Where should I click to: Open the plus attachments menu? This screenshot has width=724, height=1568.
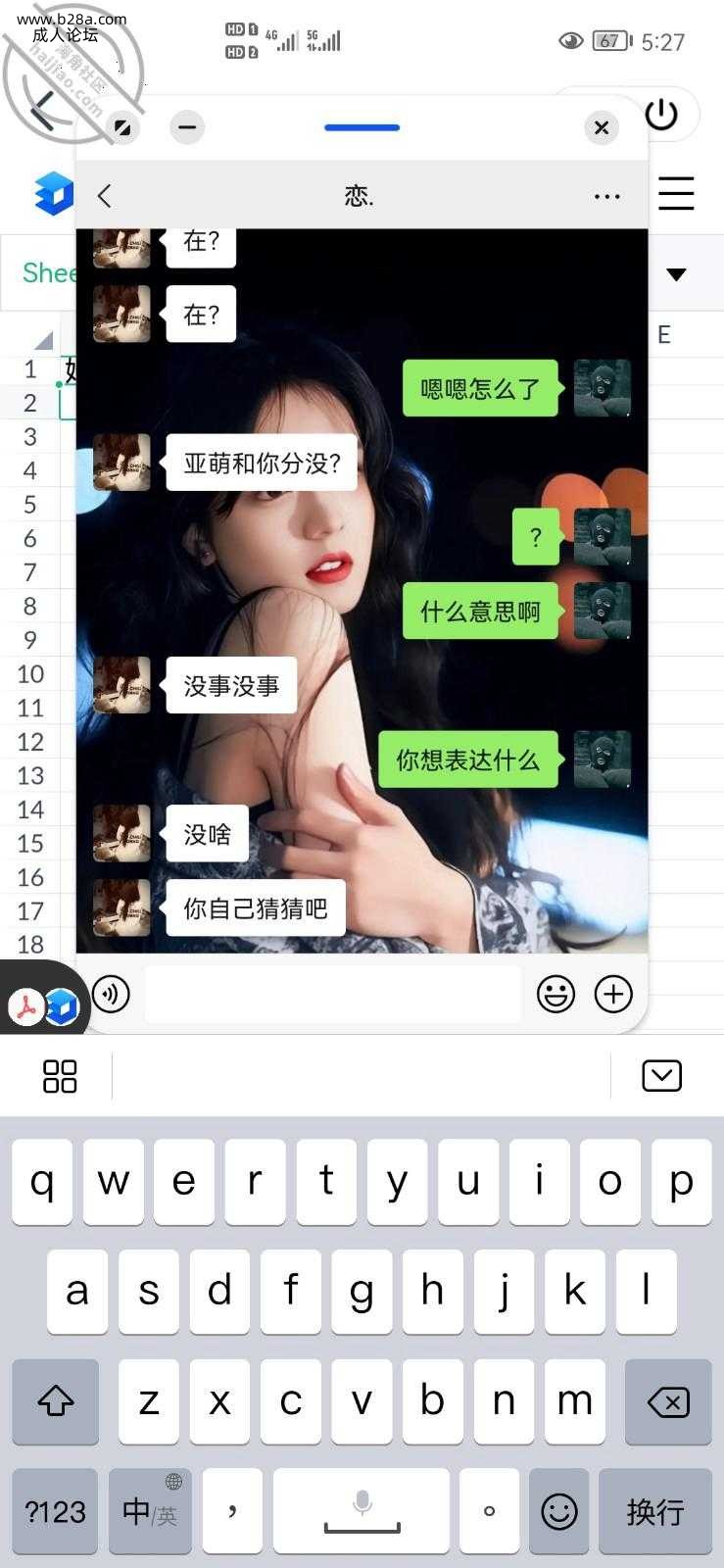[613, 995]
